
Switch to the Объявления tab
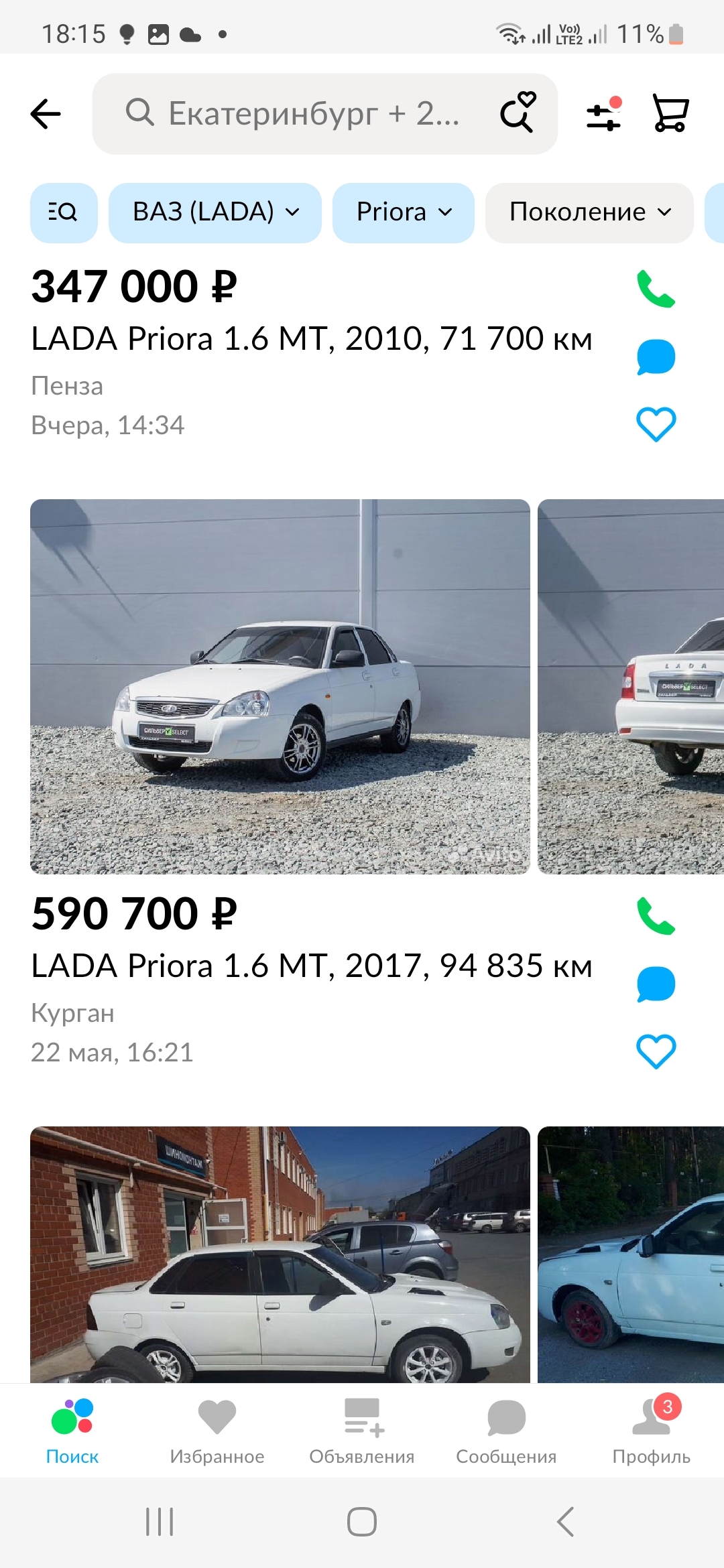(362, 1431)
